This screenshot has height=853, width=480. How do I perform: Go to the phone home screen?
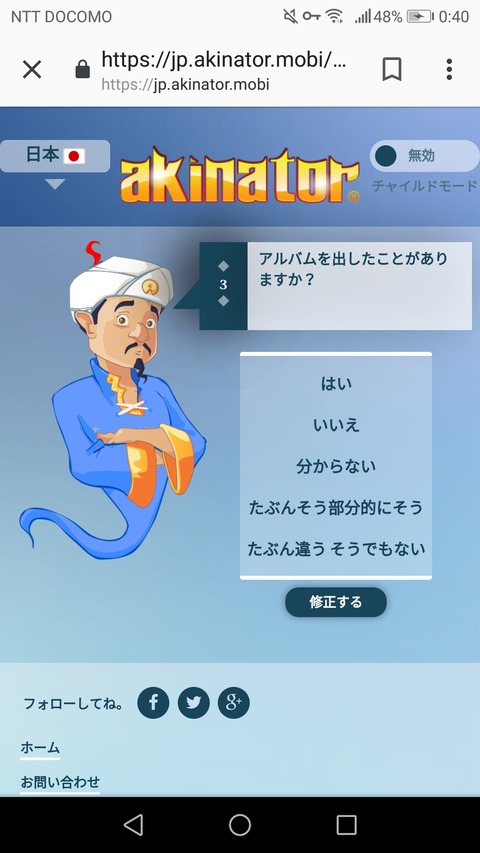[239, 825]
